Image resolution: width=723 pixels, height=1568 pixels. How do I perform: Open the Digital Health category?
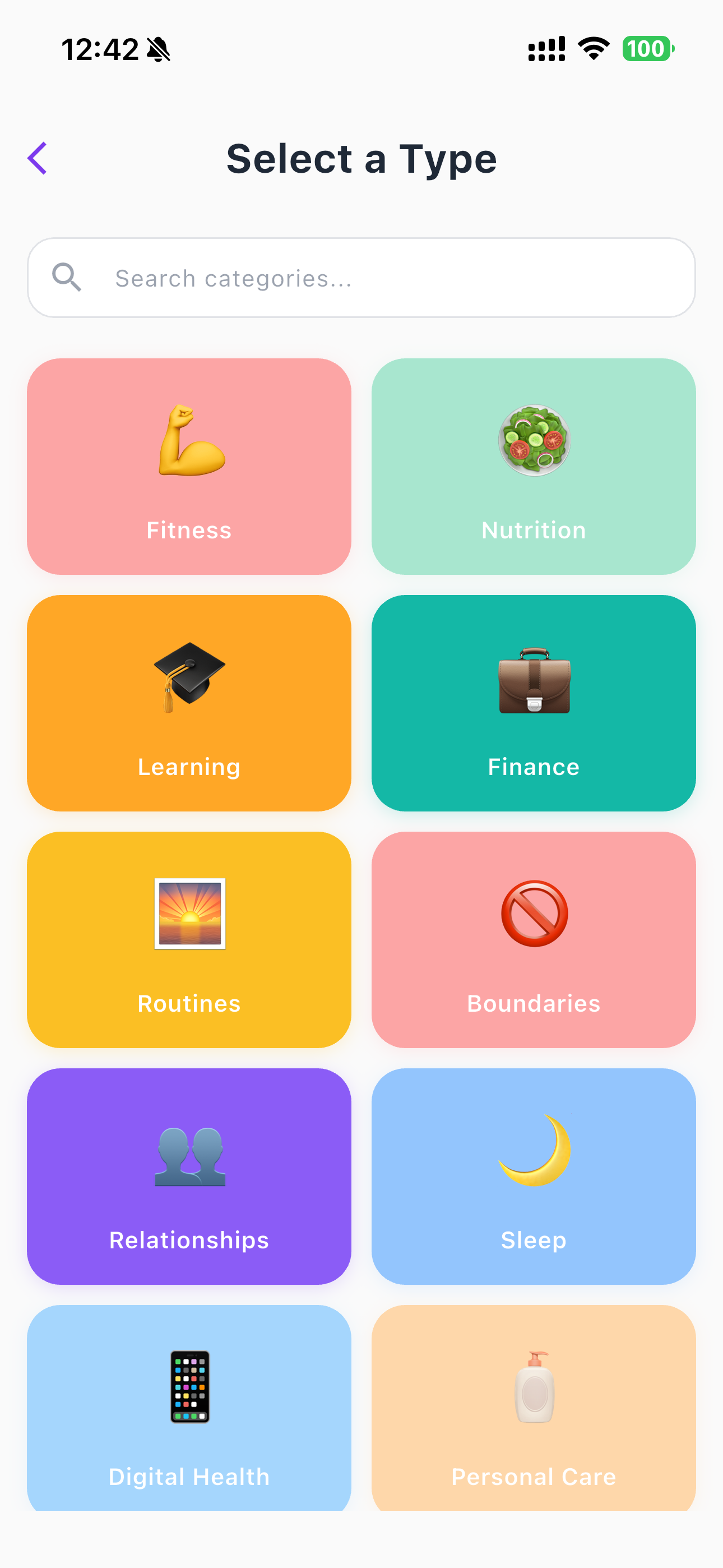click(x=189, y=1415)
